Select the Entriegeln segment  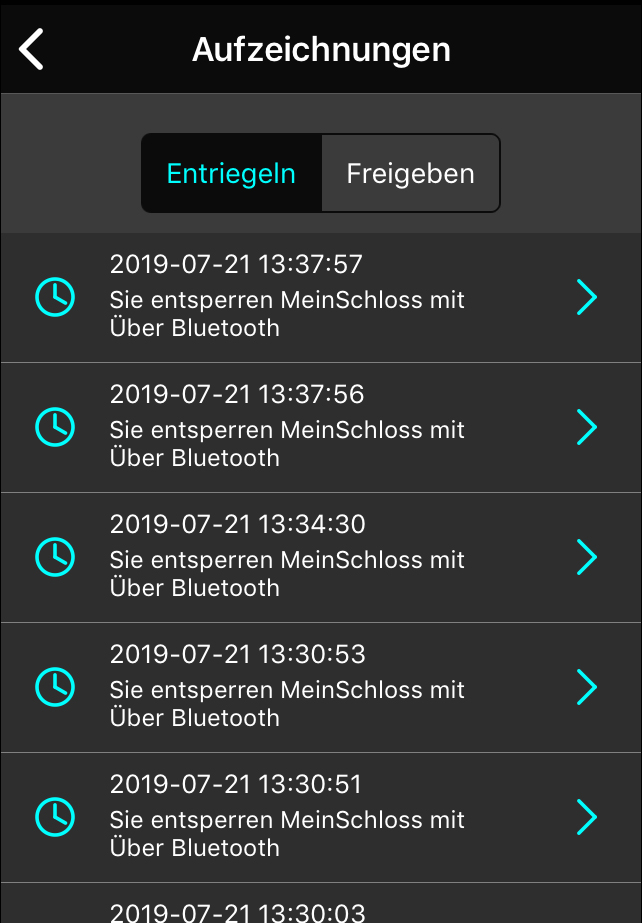pyautogui.click(x=231, y=173)
